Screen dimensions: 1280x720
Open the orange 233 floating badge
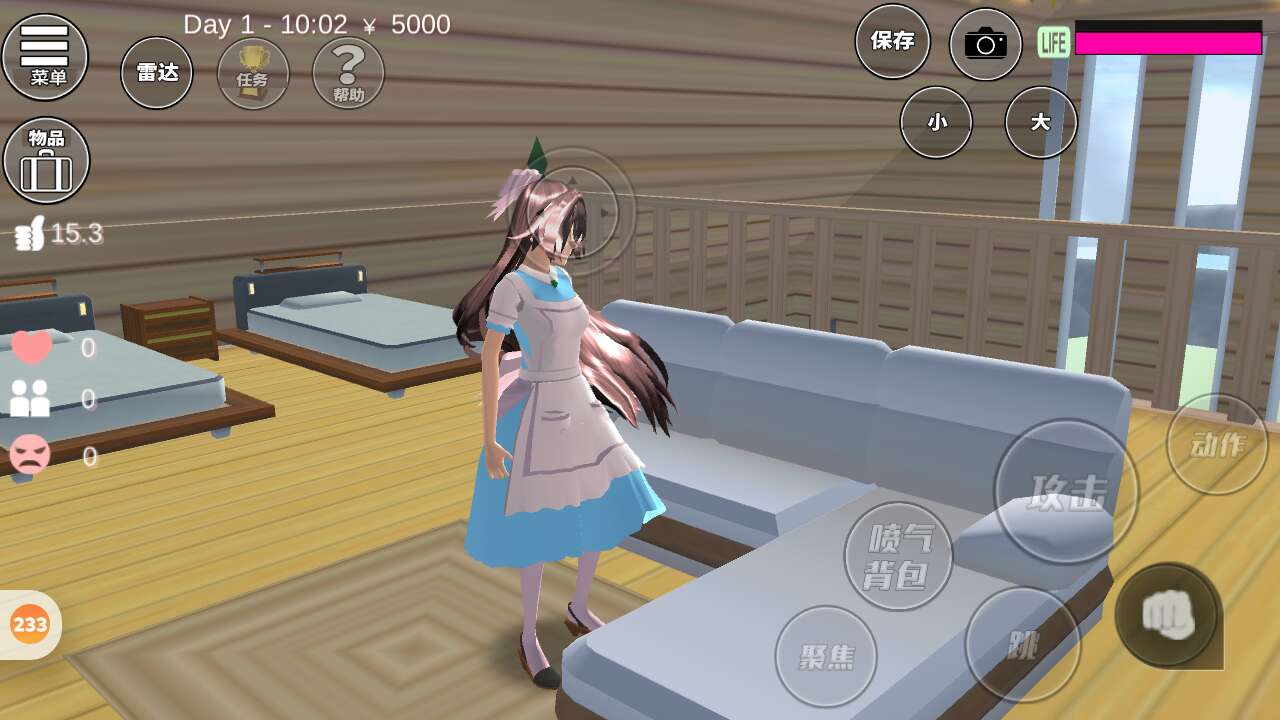pyautogui.click(x=30, y=625)
